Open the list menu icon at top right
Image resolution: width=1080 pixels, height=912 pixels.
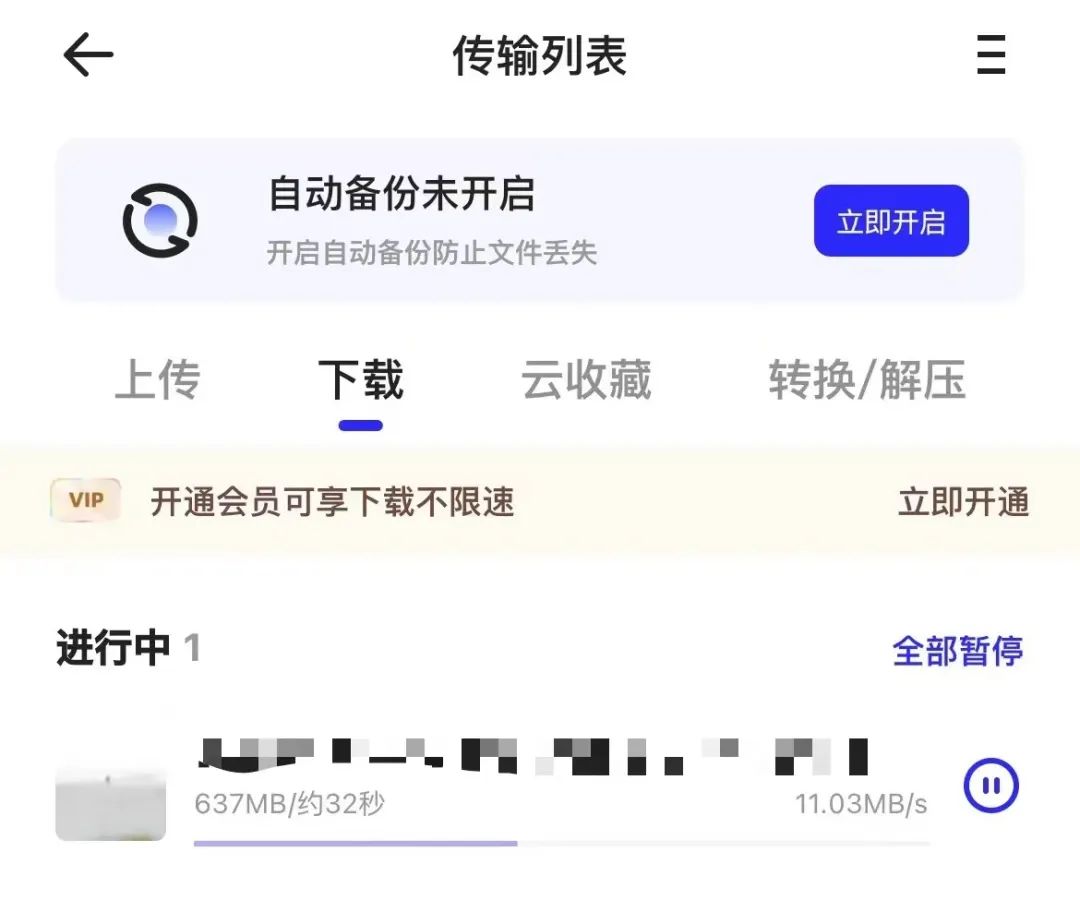coord(990,55)
